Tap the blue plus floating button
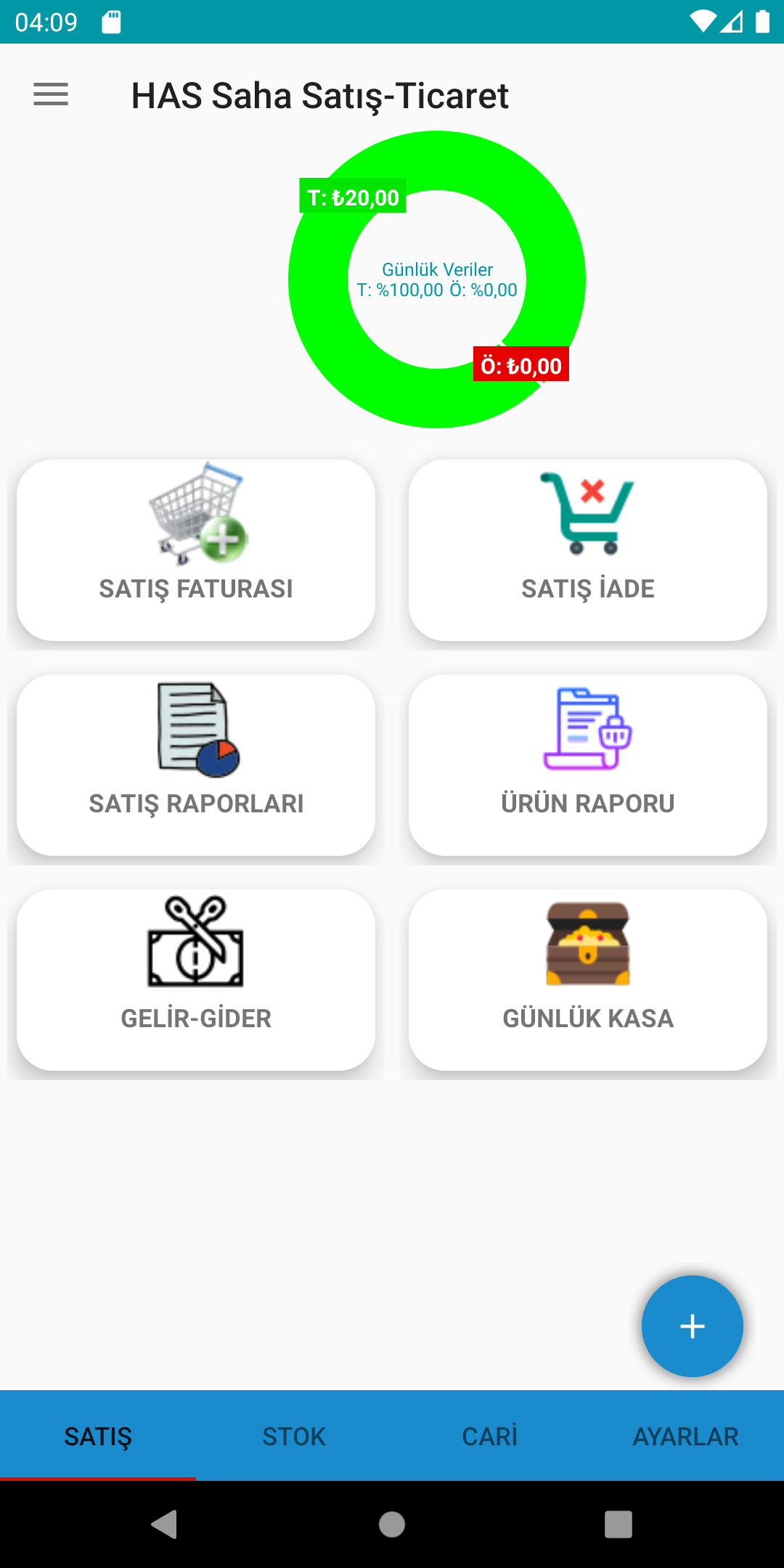Image resolution: width=784 pixels, height=1568 pixels. 692,1326
